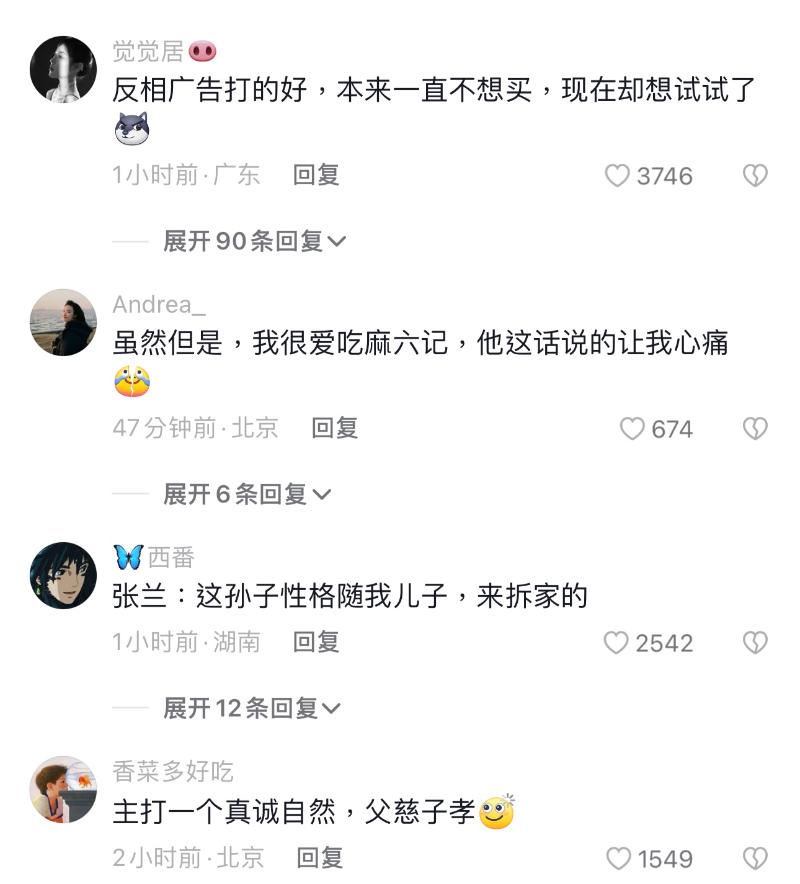Dislike the comment by Andrea_
The height and width of the screenshot is (884, 800).
754,429
